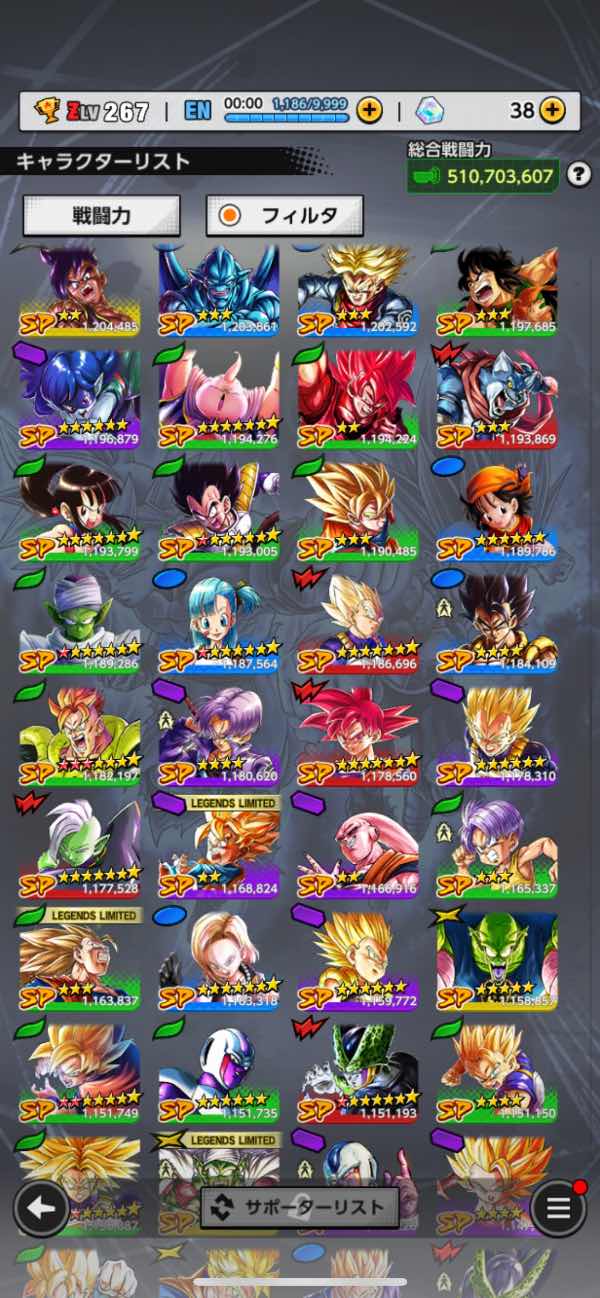The height and width of the screenshot is (1298, 600).
Task: Switch to サポーターリスト
Action: pos(300,1207)
